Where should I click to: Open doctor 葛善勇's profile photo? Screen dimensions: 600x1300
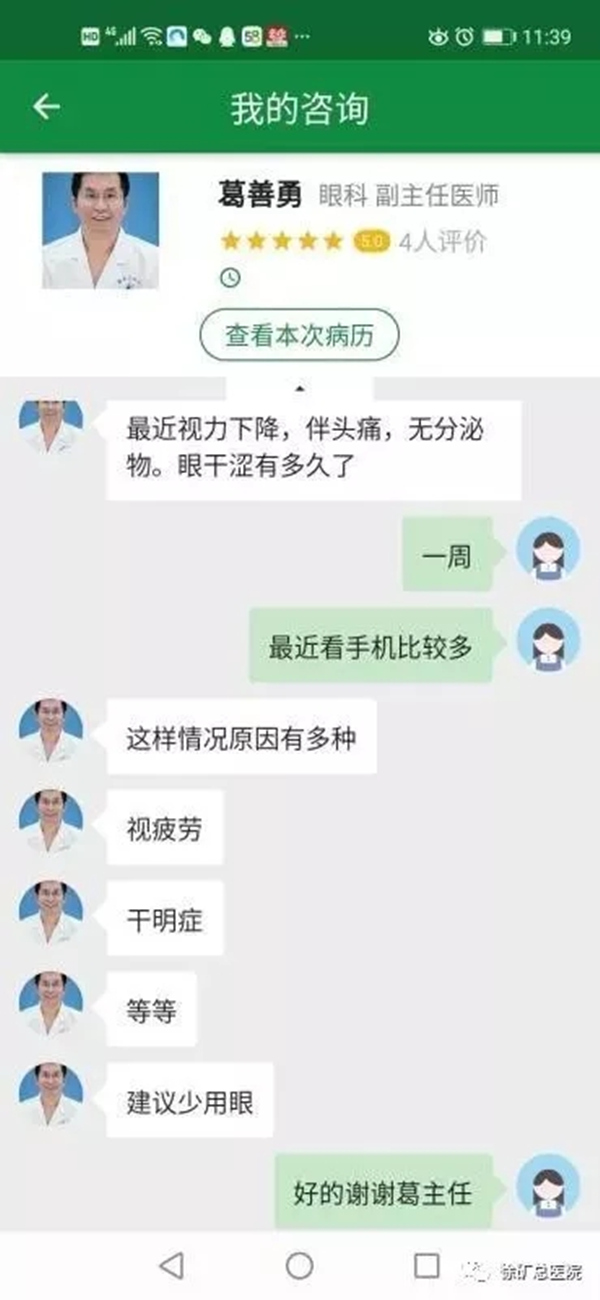tap(100, 230)
